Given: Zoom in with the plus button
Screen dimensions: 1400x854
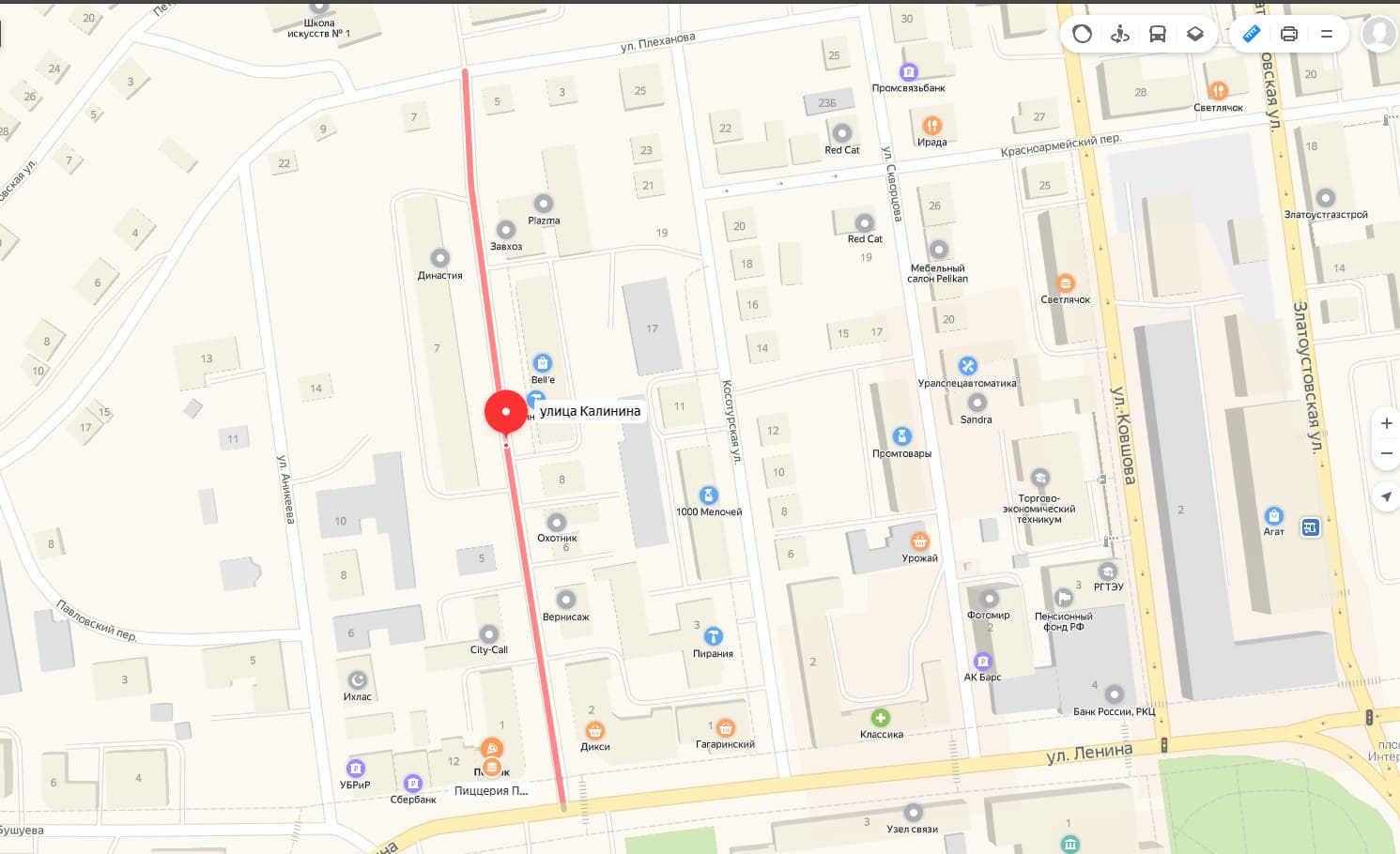Looking at the screenshot, I should [1386, 423].
